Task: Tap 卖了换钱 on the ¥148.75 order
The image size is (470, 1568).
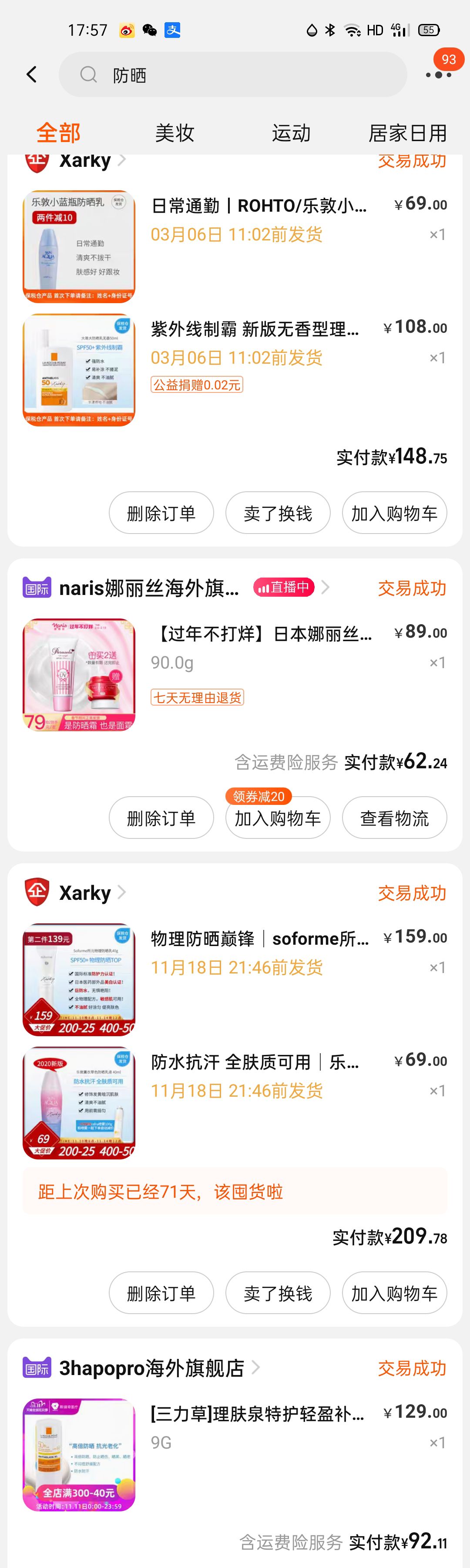Action: (x=278, y=513)
